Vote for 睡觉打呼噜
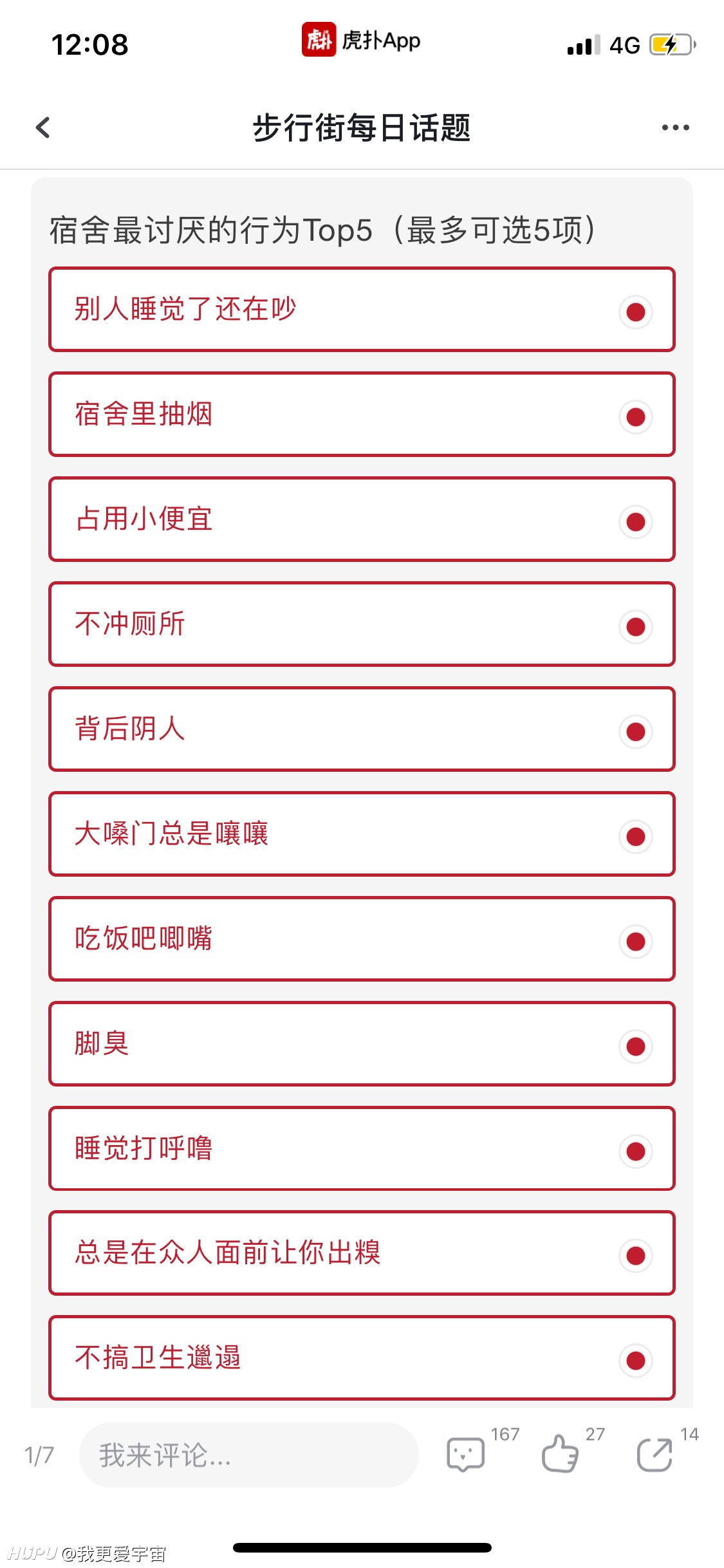 click(362, 1149)
